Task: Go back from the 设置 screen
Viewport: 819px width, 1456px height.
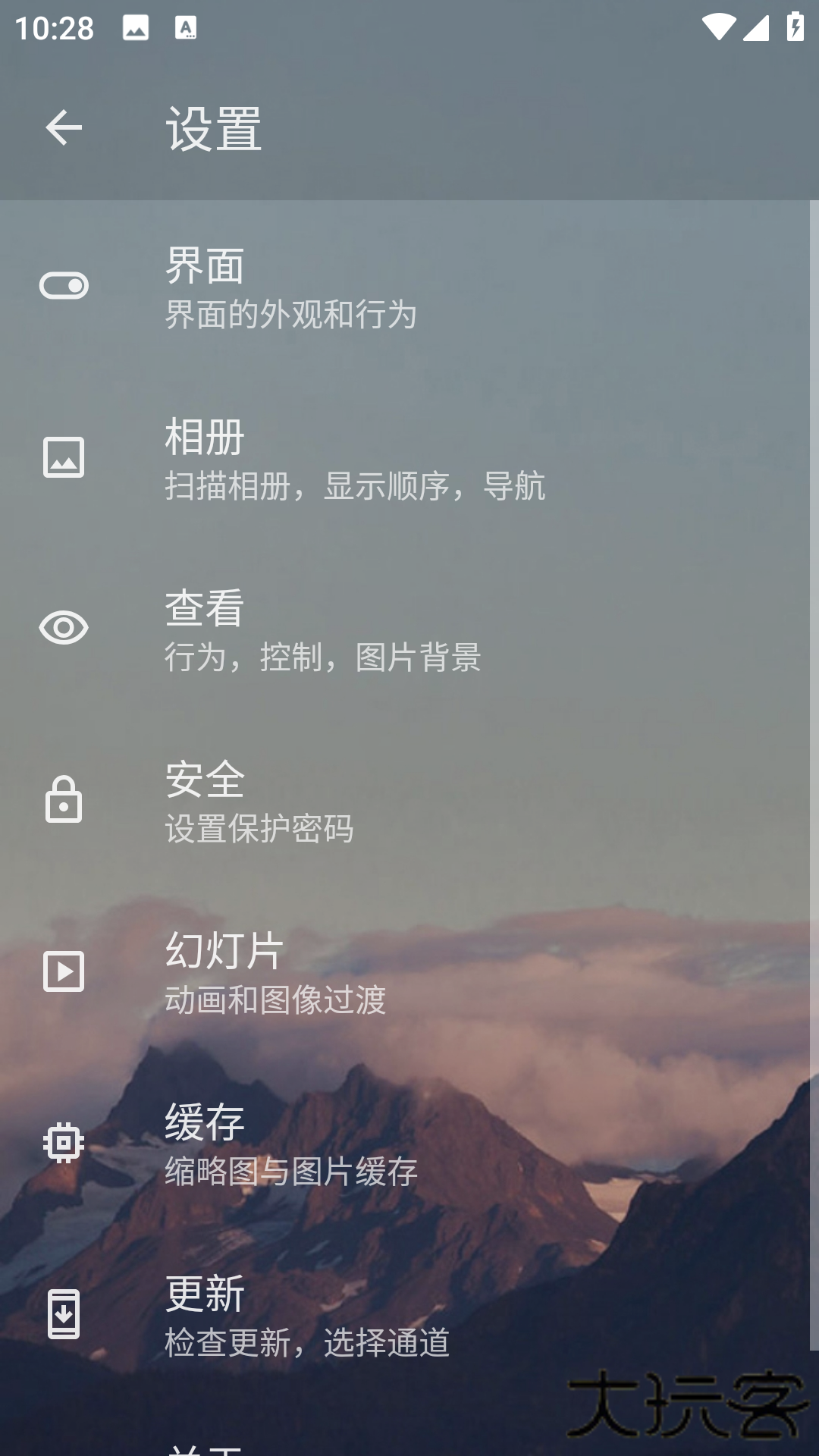Action: click(64, 127)
